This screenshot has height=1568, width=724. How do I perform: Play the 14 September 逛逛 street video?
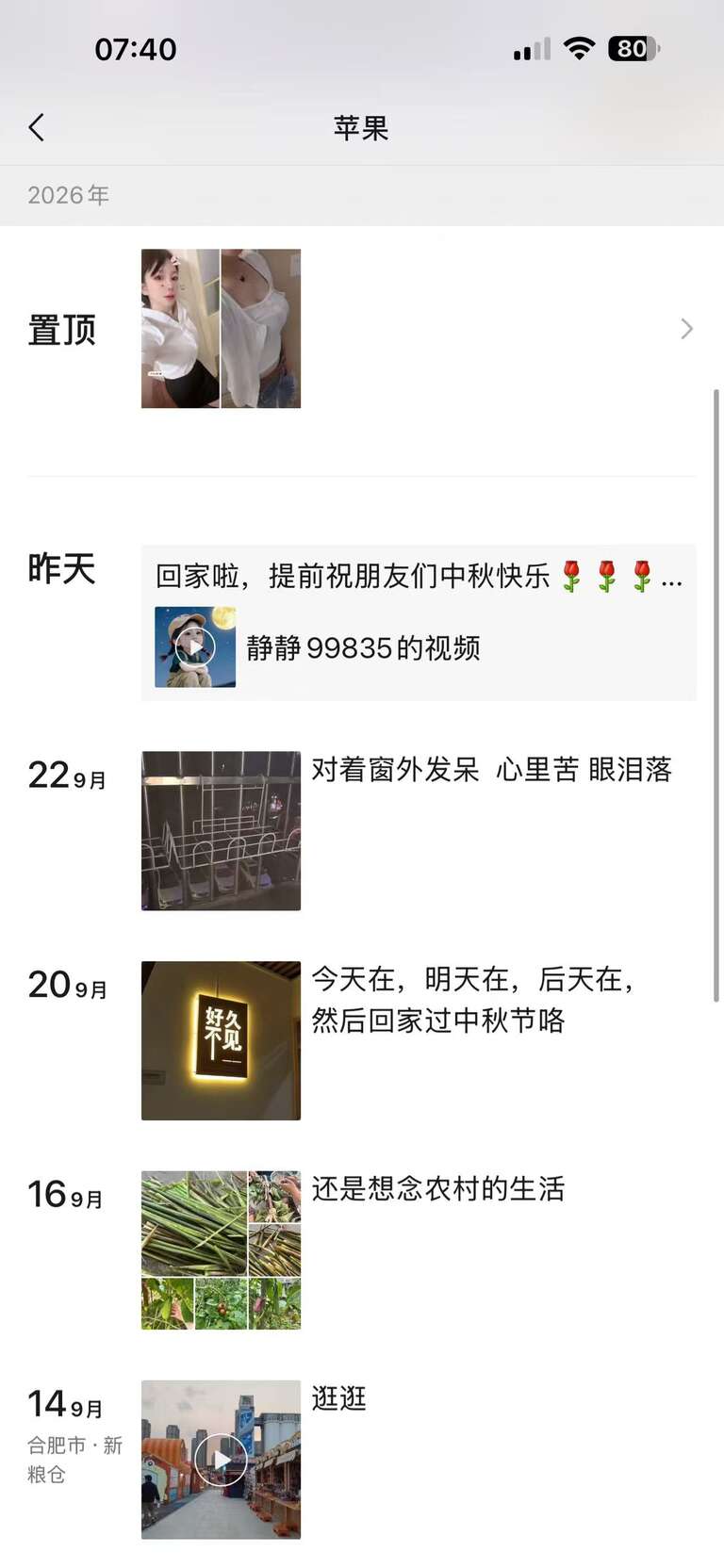click(221, 1460)
